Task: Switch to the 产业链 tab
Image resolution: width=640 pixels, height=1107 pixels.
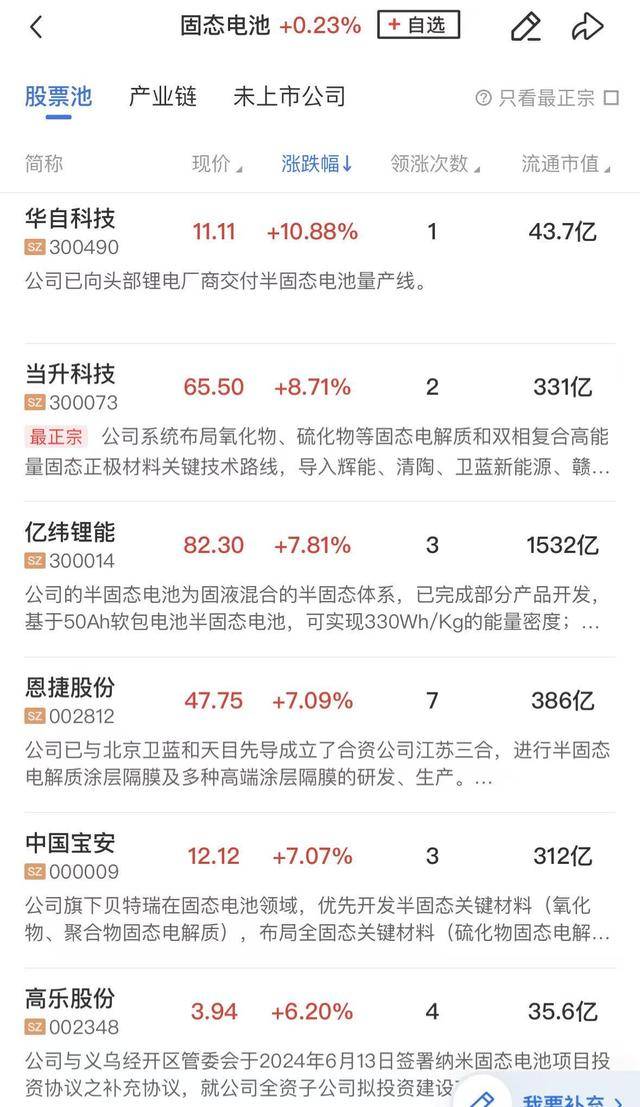Action: pos(162,97)
